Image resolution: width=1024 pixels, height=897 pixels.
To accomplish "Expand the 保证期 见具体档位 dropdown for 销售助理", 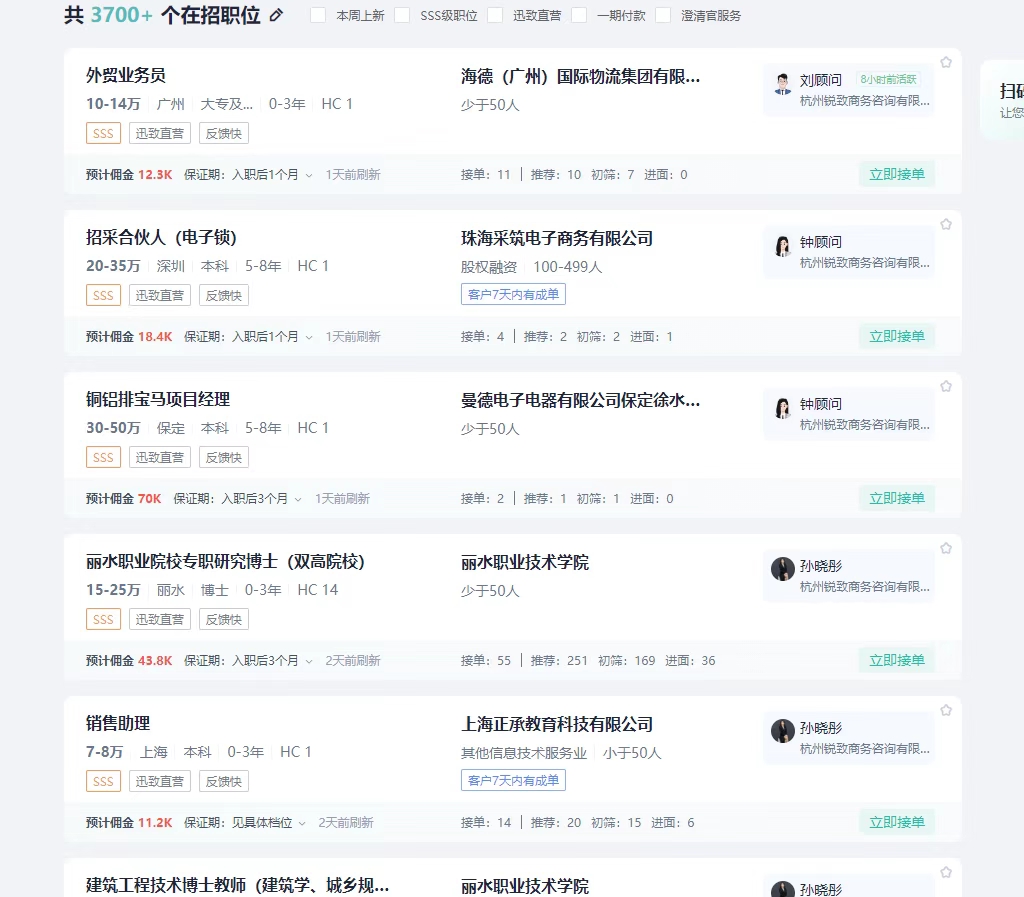I will 303,823.
